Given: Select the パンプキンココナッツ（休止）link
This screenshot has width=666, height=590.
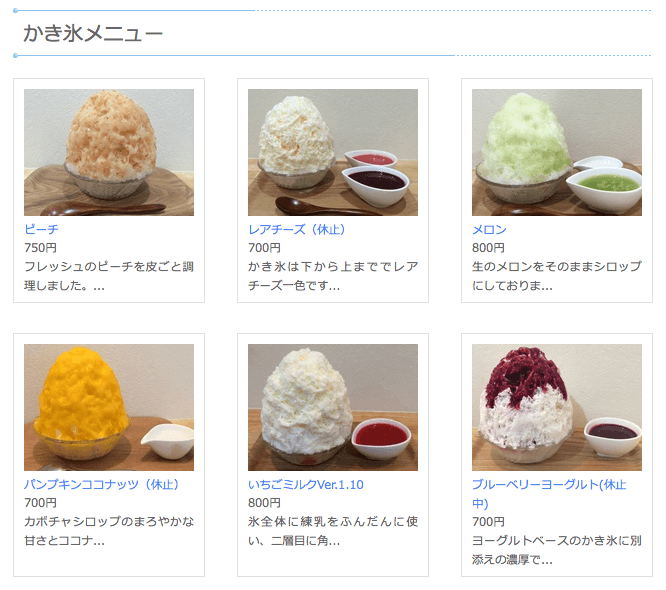Looking at the screenshot, I should (x=101, y=485).
